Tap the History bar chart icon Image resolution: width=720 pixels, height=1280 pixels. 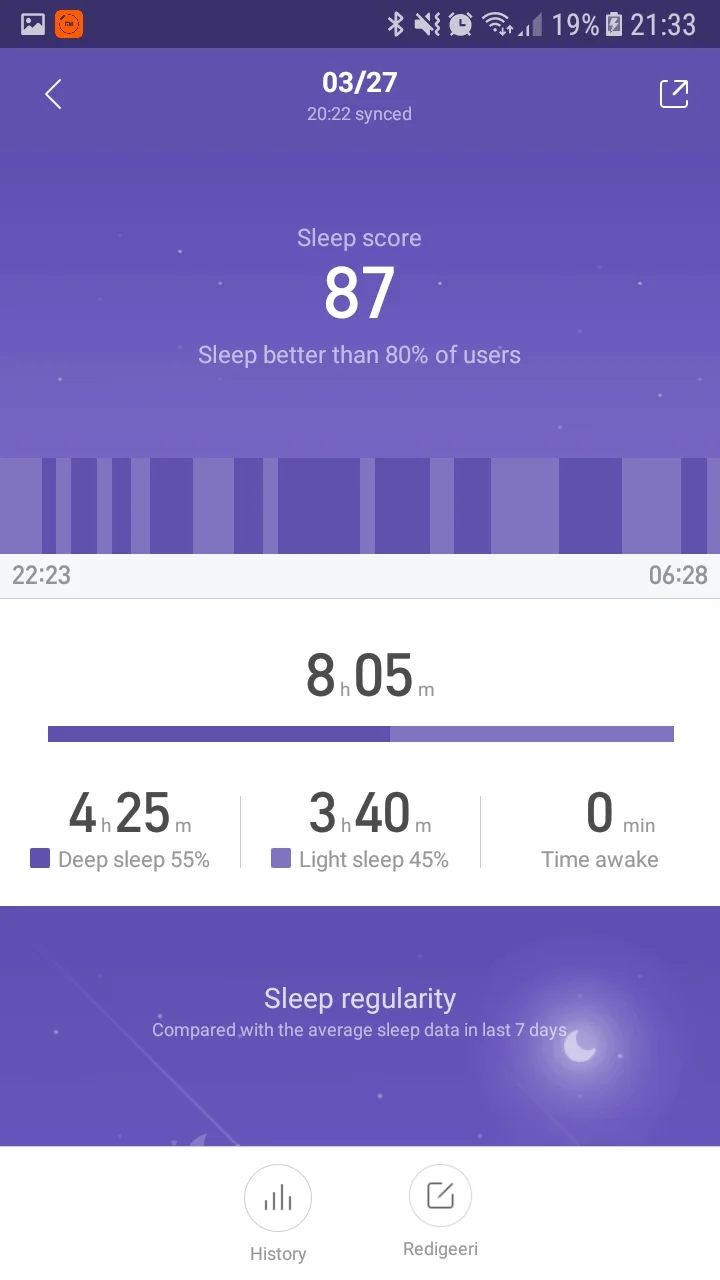[x=278, y=1196]
